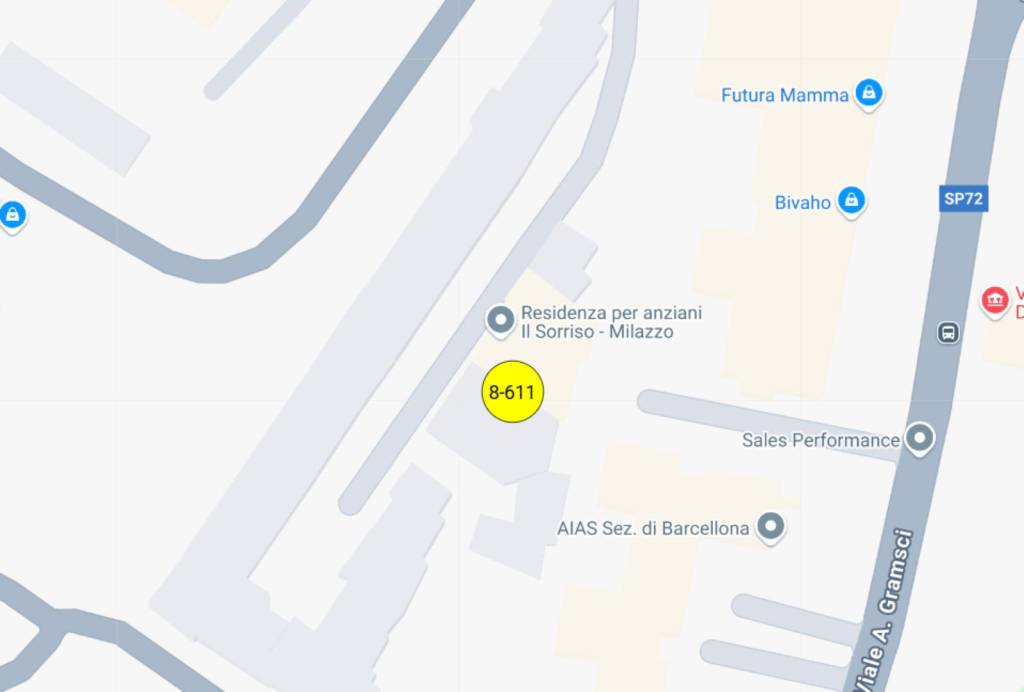Open Residenza per anziani Il Sorriso place
Image resolution: width=1024 pixels, height=692 pixels.
tap(500, 320)
